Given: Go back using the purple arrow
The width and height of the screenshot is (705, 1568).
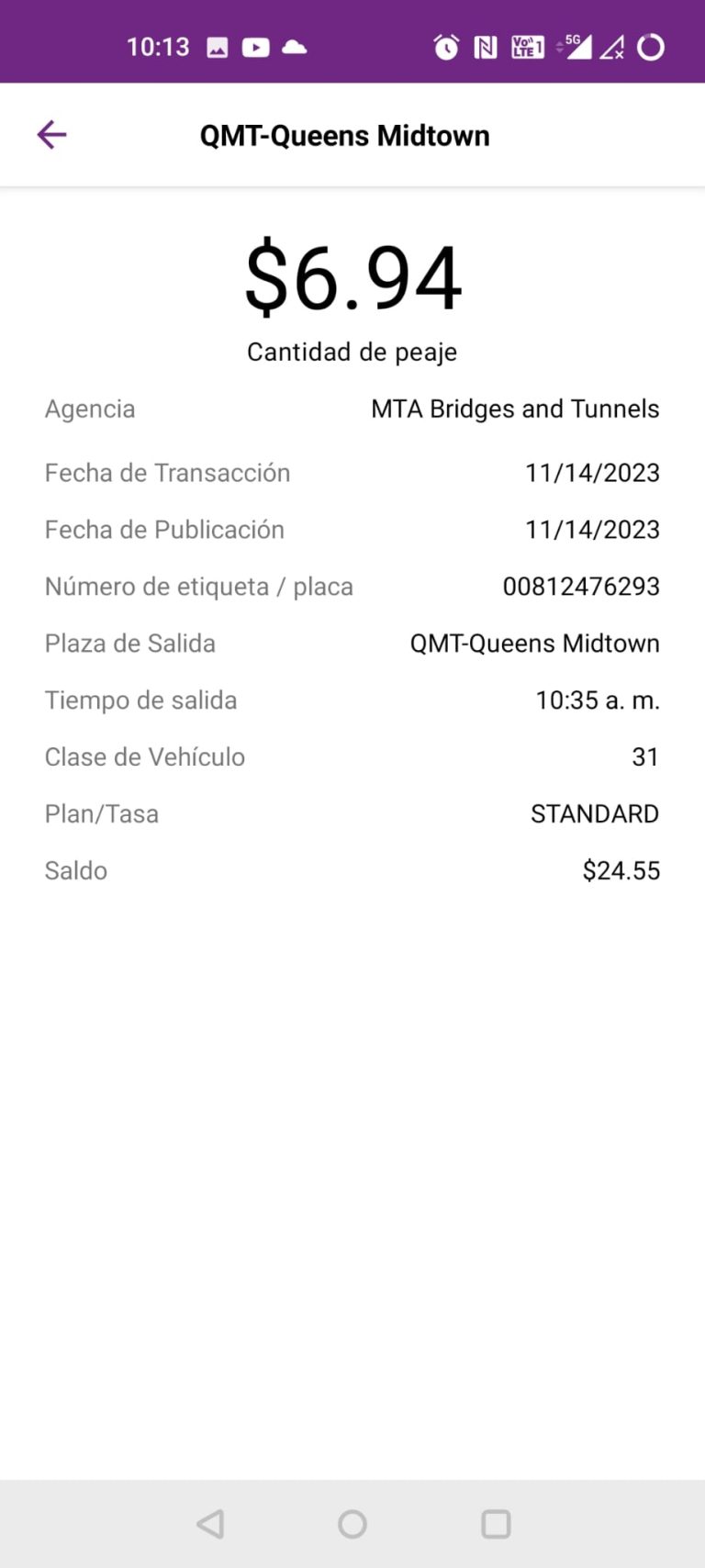Looking at the screenshot, I should click(51, 135).
